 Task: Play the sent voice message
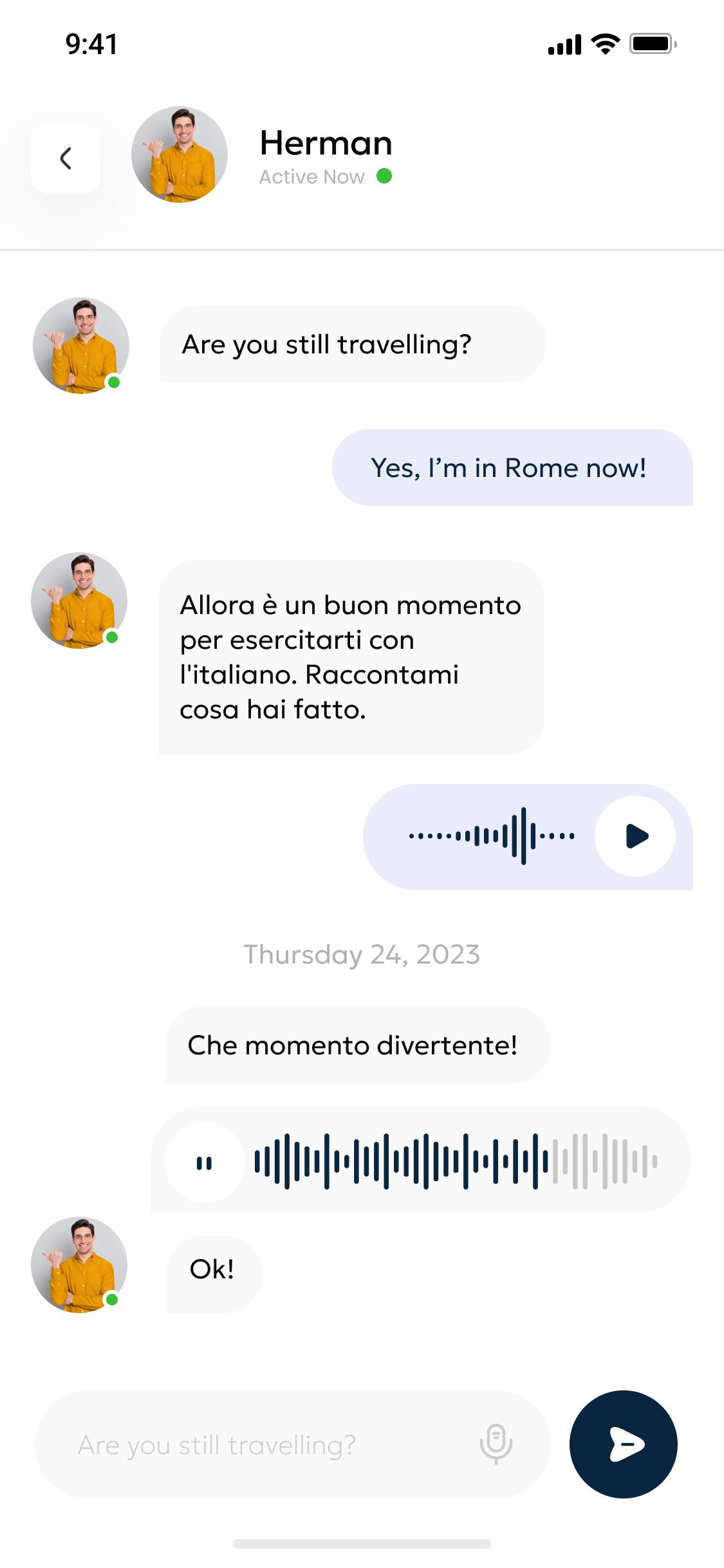(635, 836)
